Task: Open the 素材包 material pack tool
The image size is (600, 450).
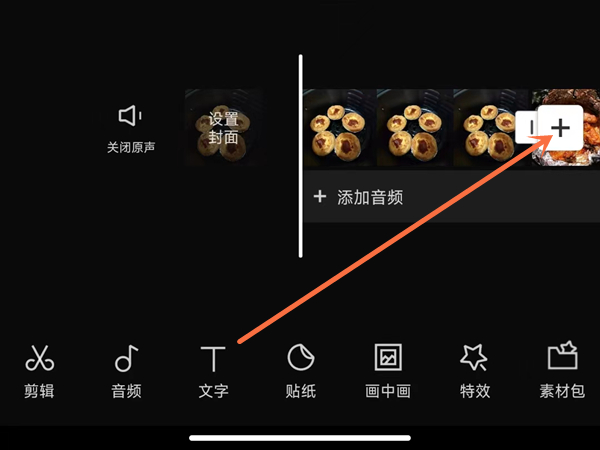Action: click(x=562, y=371)
